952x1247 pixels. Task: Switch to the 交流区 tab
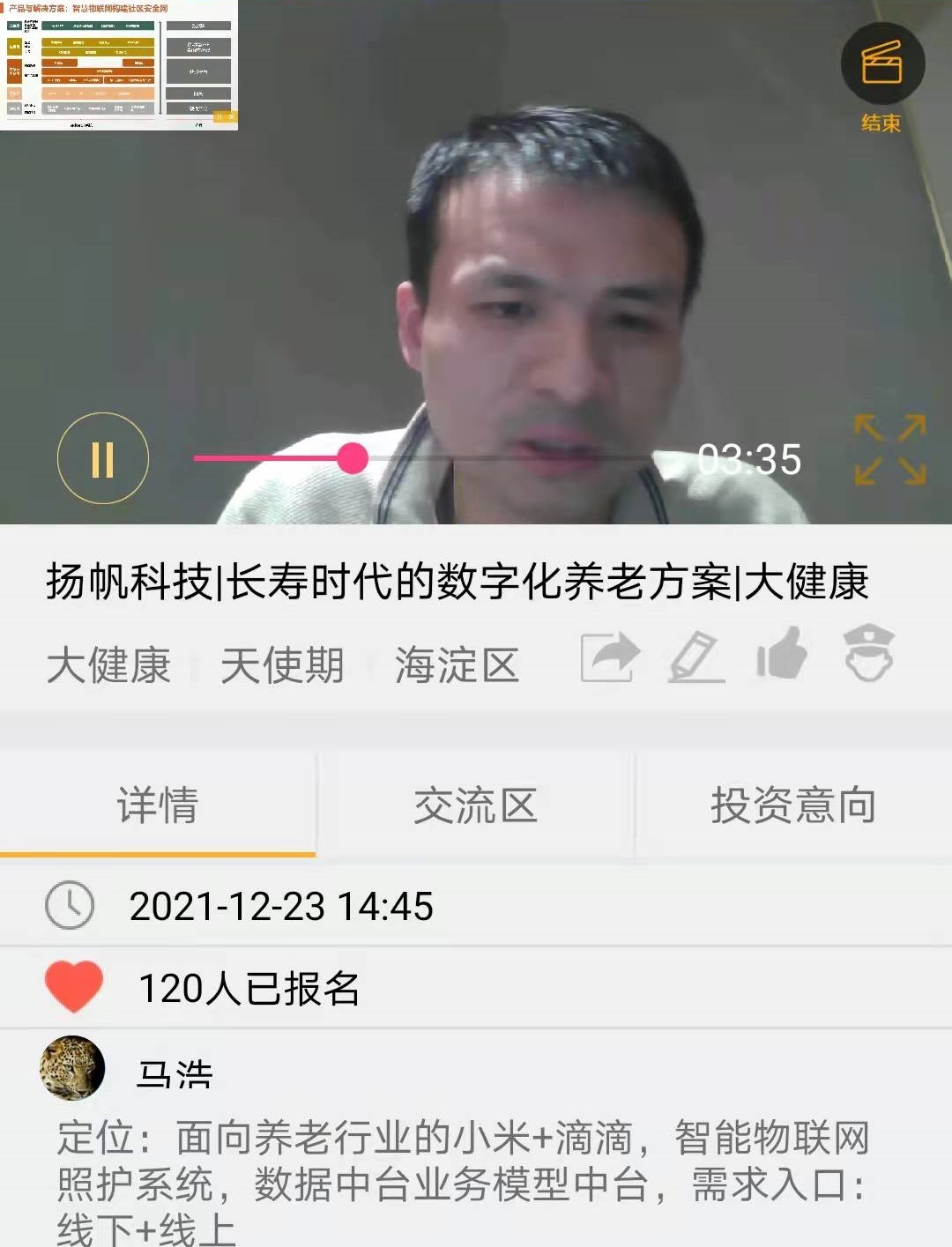476,805
